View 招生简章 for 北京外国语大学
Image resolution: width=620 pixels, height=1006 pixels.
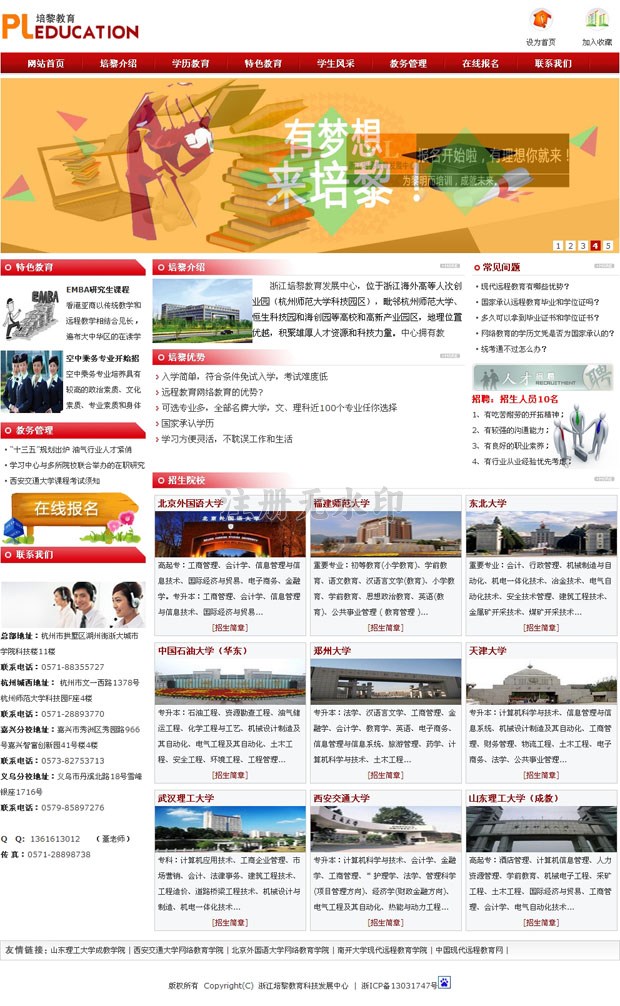pyautogui.click(x=230, y=627)
